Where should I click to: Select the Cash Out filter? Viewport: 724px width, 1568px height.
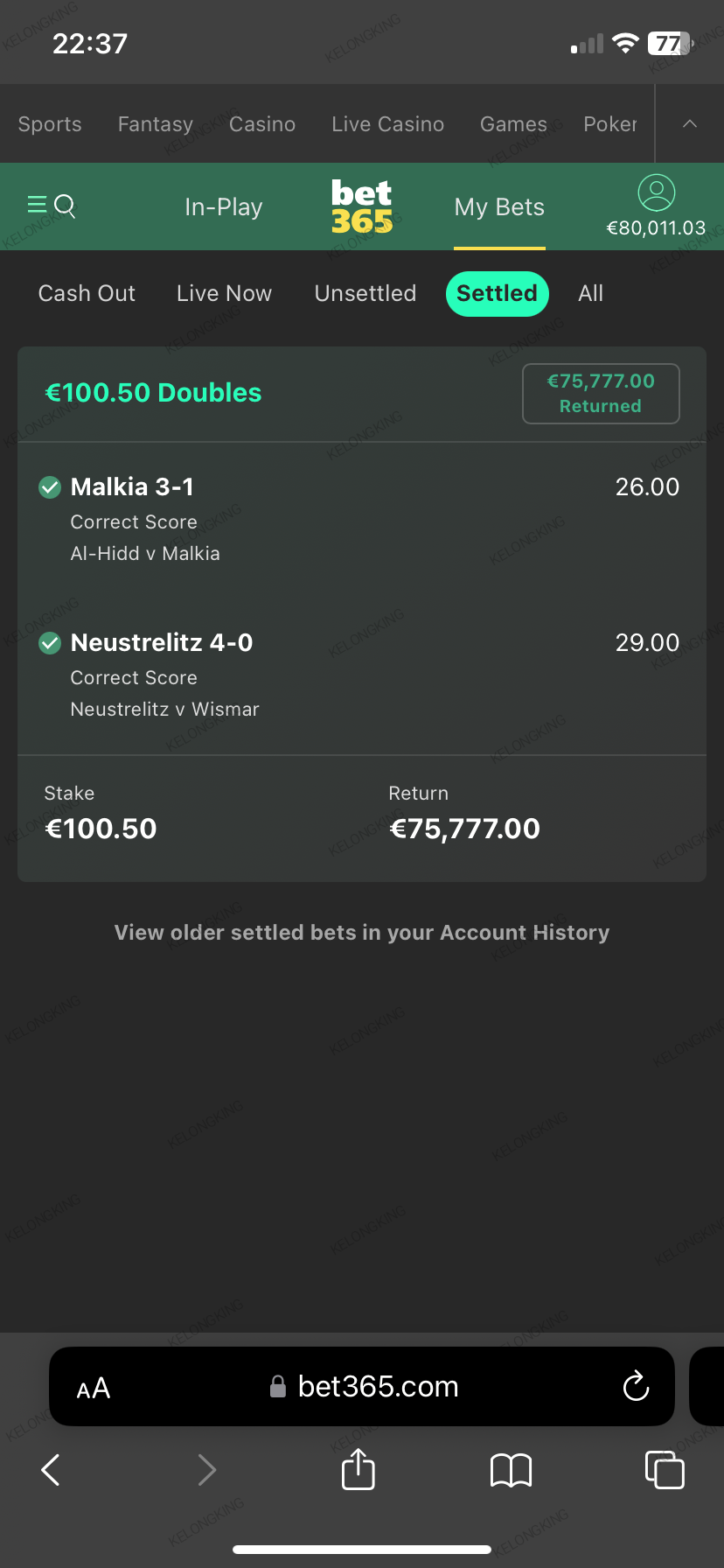pos(87,293)
